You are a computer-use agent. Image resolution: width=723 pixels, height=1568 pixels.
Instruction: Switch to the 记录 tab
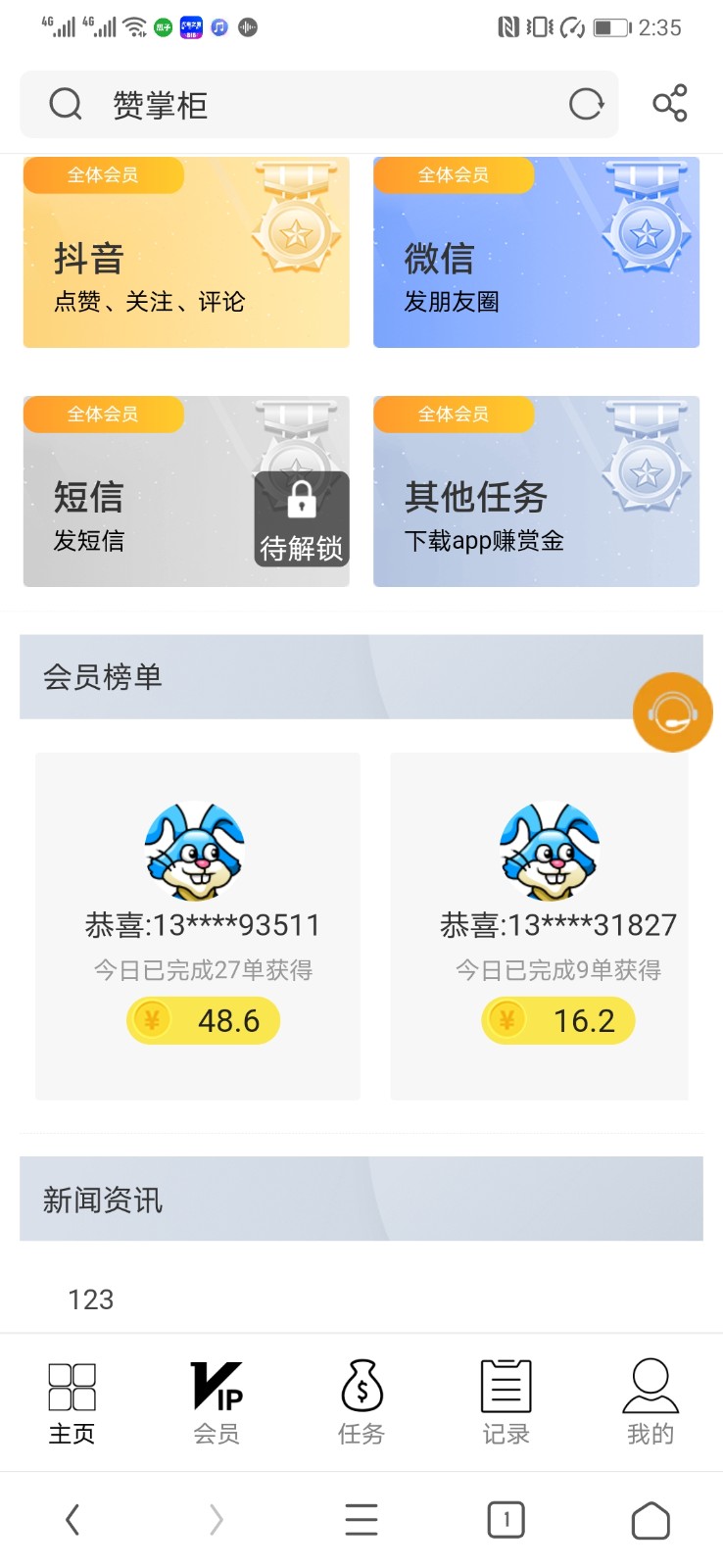506,1402
